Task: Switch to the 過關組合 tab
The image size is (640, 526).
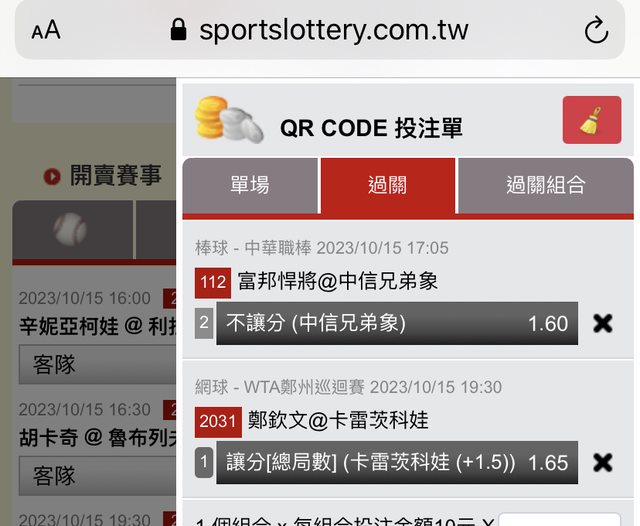Action: pyautogui.click(x=545, y=185)
